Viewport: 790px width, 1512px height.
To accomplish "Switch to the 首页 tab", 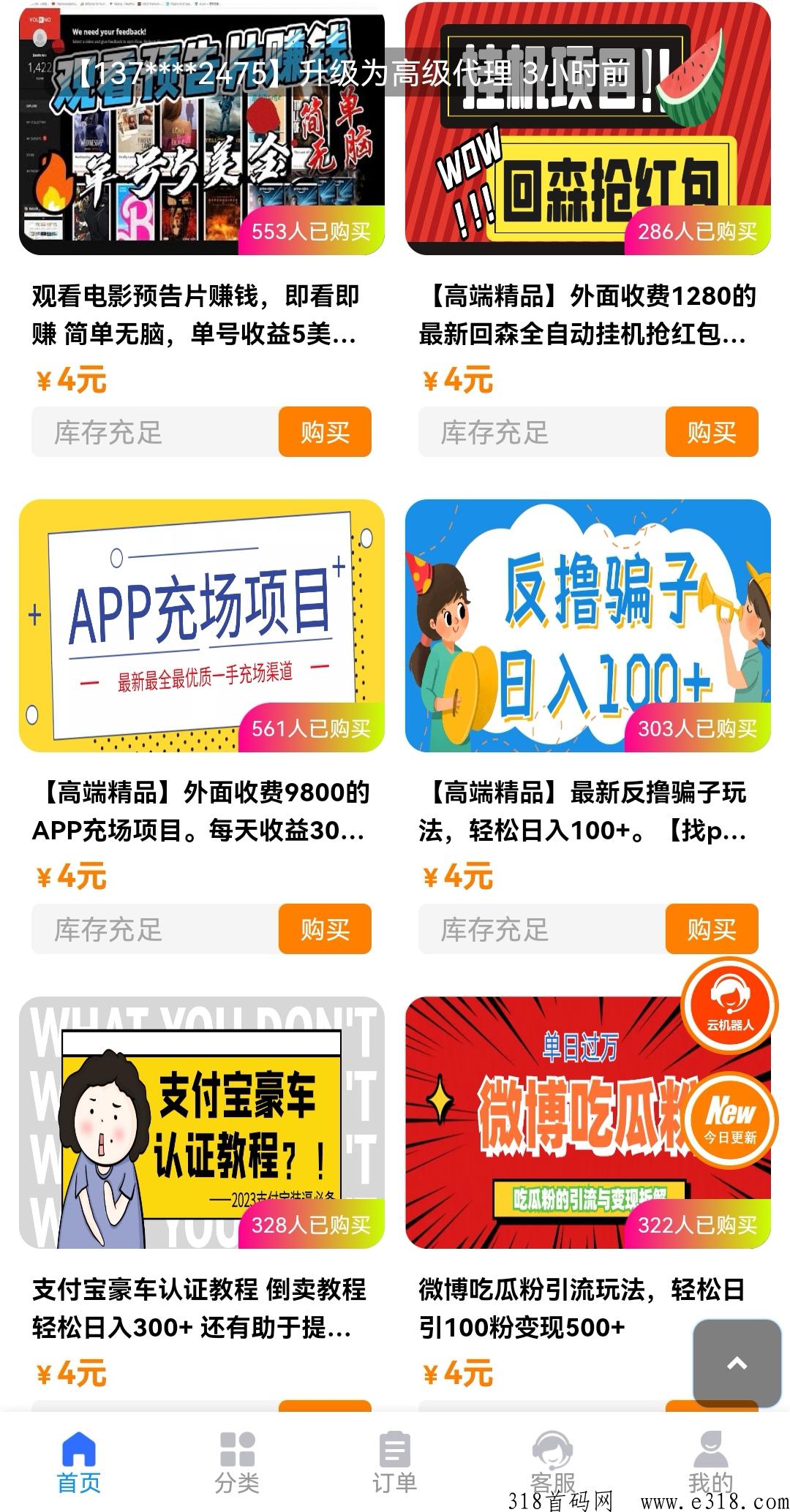I will 79,1462.
